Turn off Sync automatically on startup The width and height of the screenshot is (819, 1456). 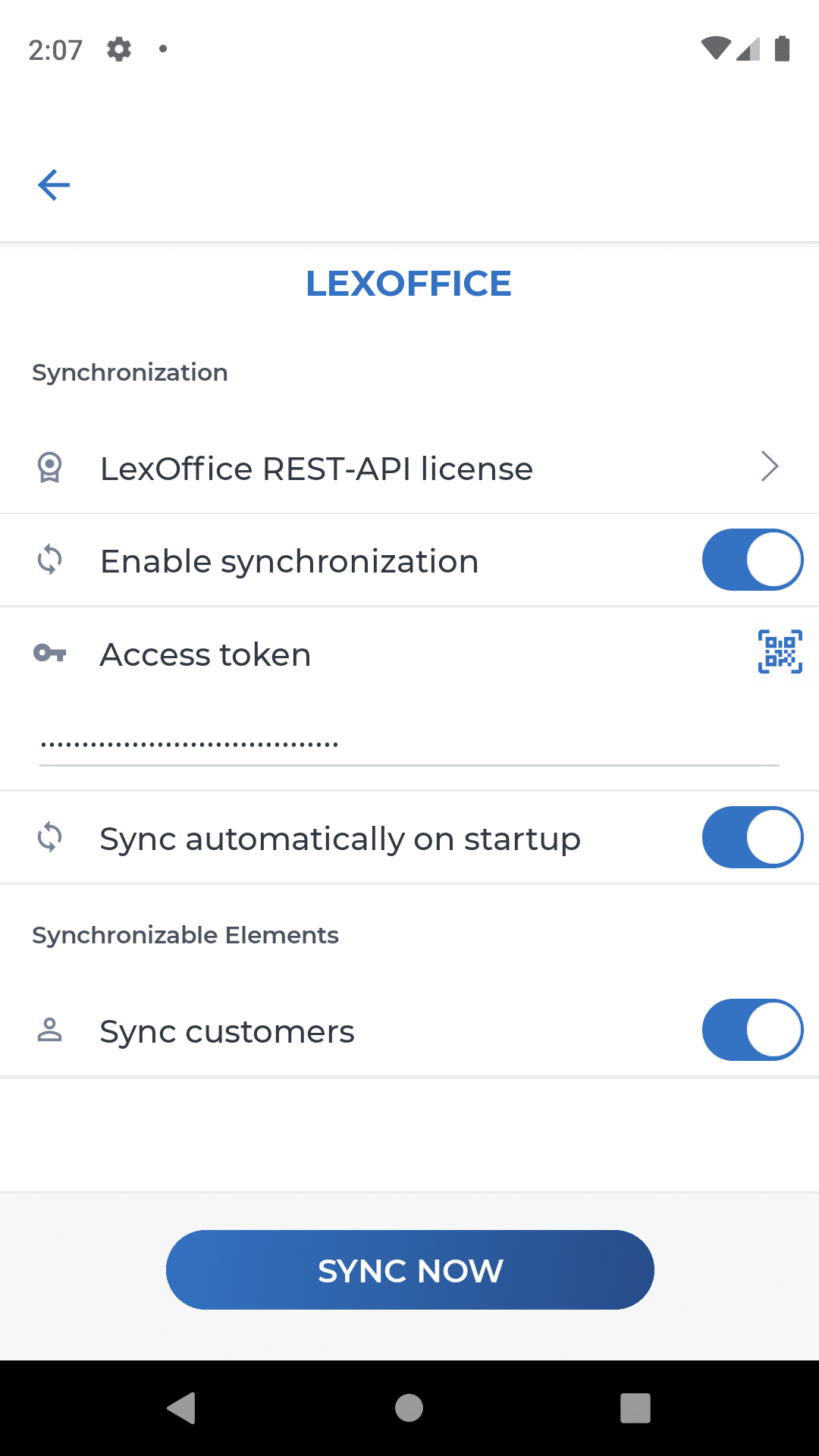752,838
